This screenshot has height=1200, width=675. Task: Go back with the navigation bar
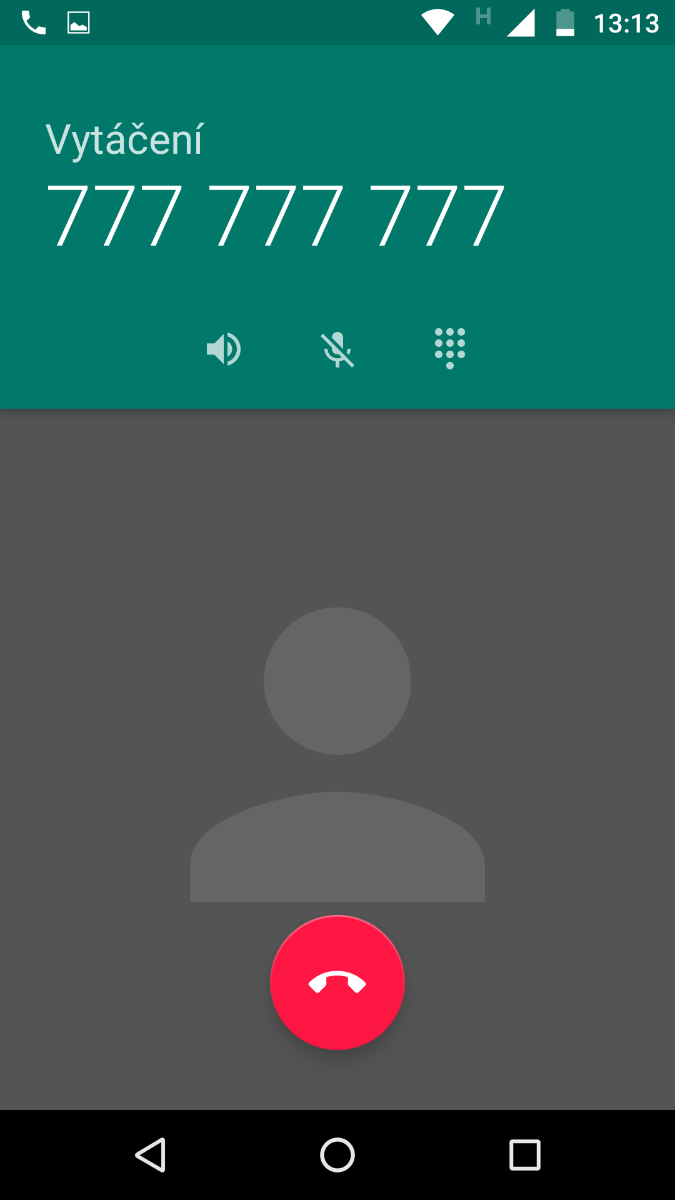click(150, 1155)
